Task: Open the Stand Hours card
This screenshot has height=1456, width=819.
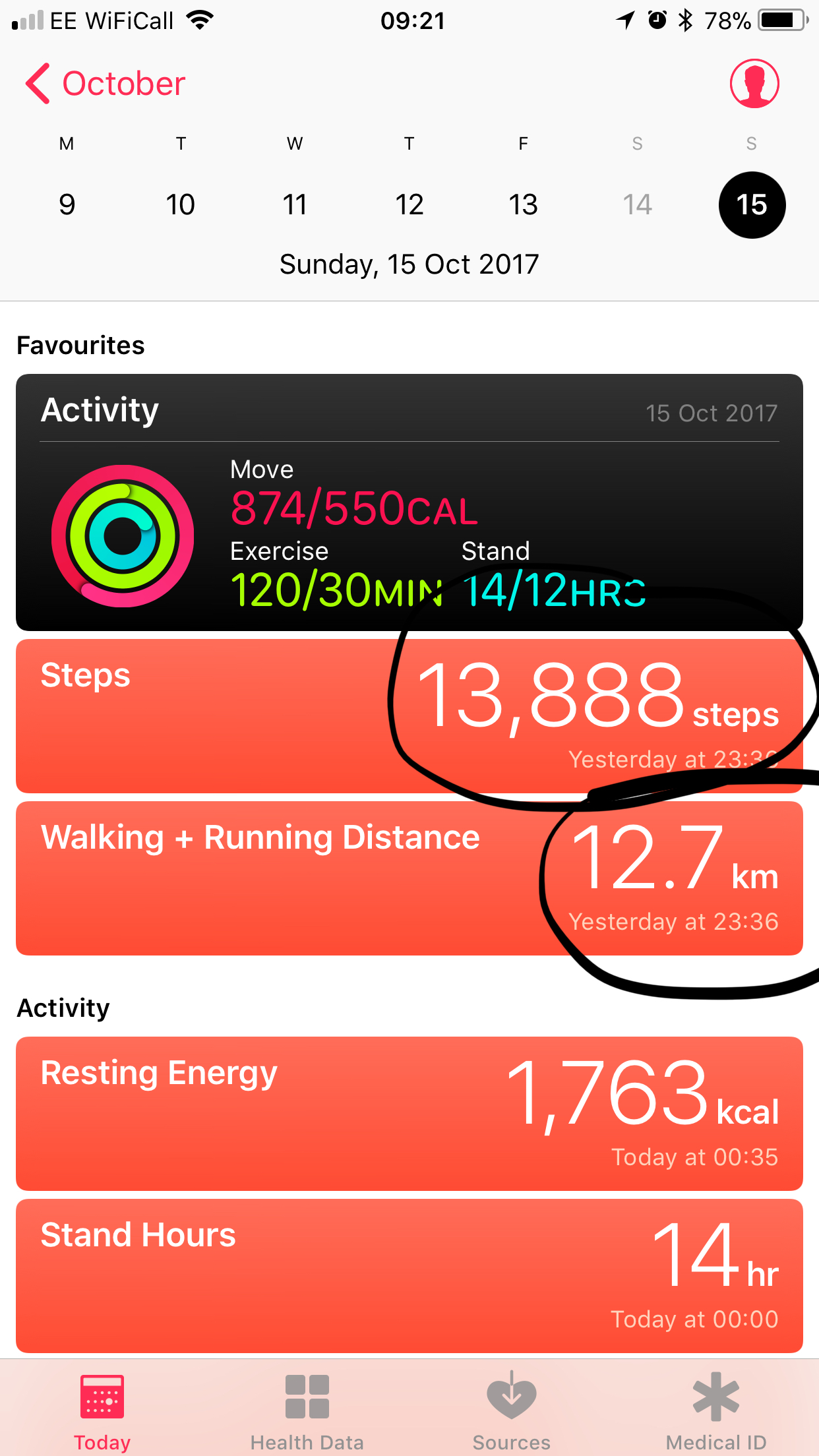Action: tap(409, 1275)
